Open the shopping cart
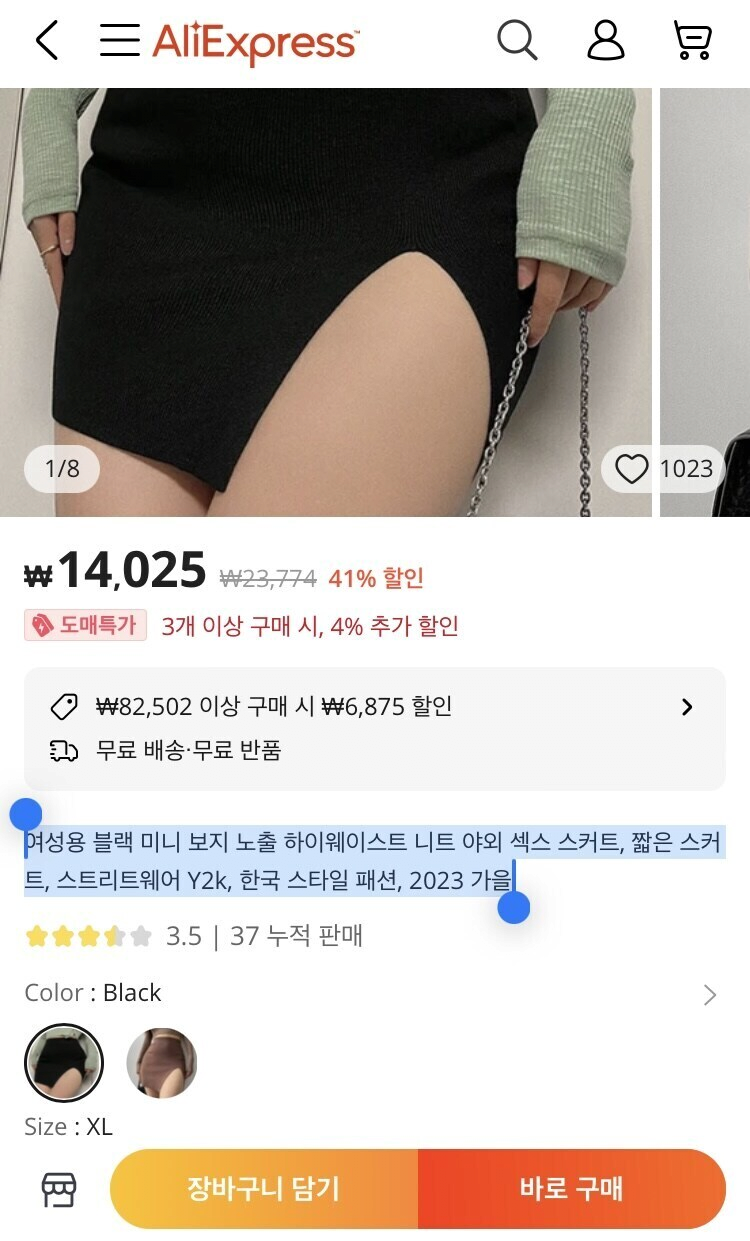 point(692,41)
